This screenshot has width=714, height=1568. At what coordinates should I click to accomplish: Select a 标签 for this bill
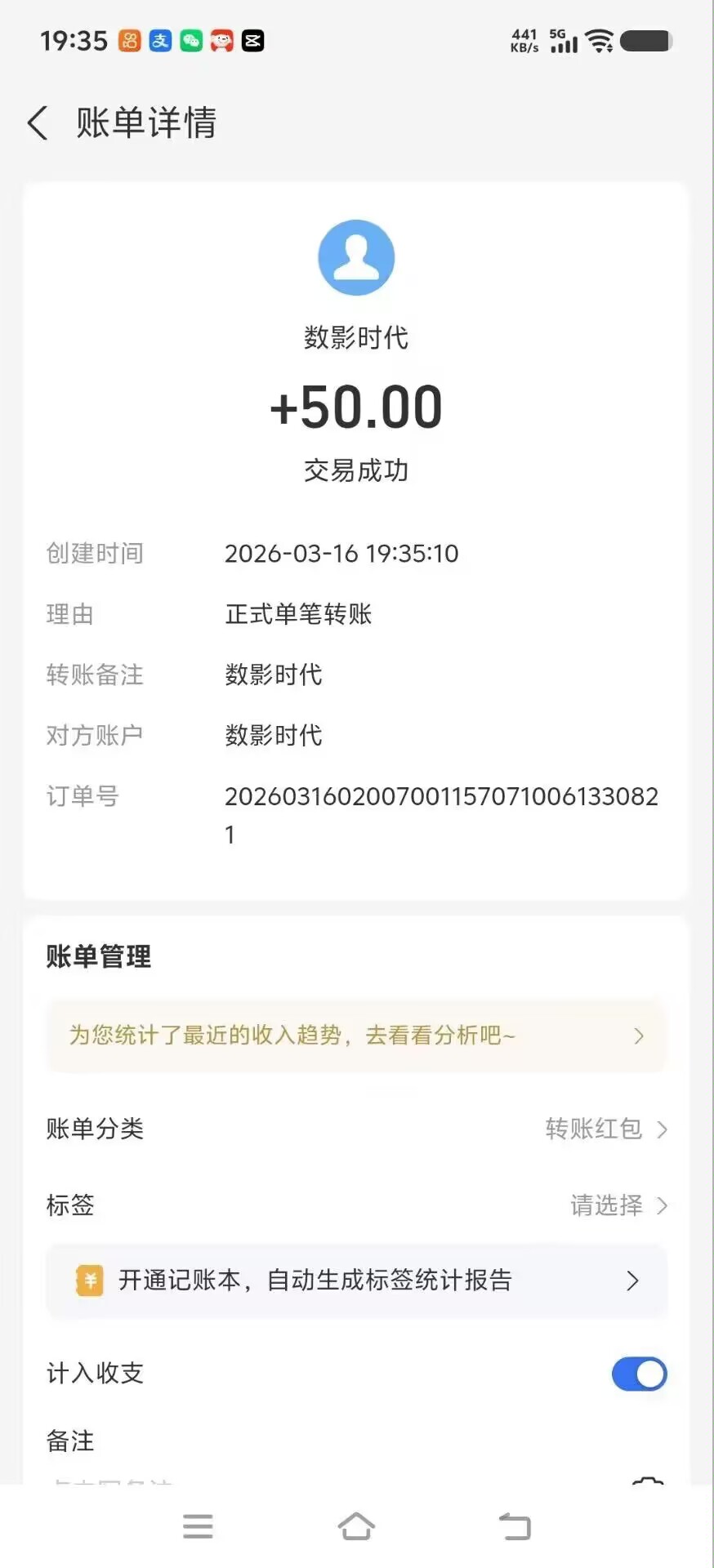[618, 1205]
